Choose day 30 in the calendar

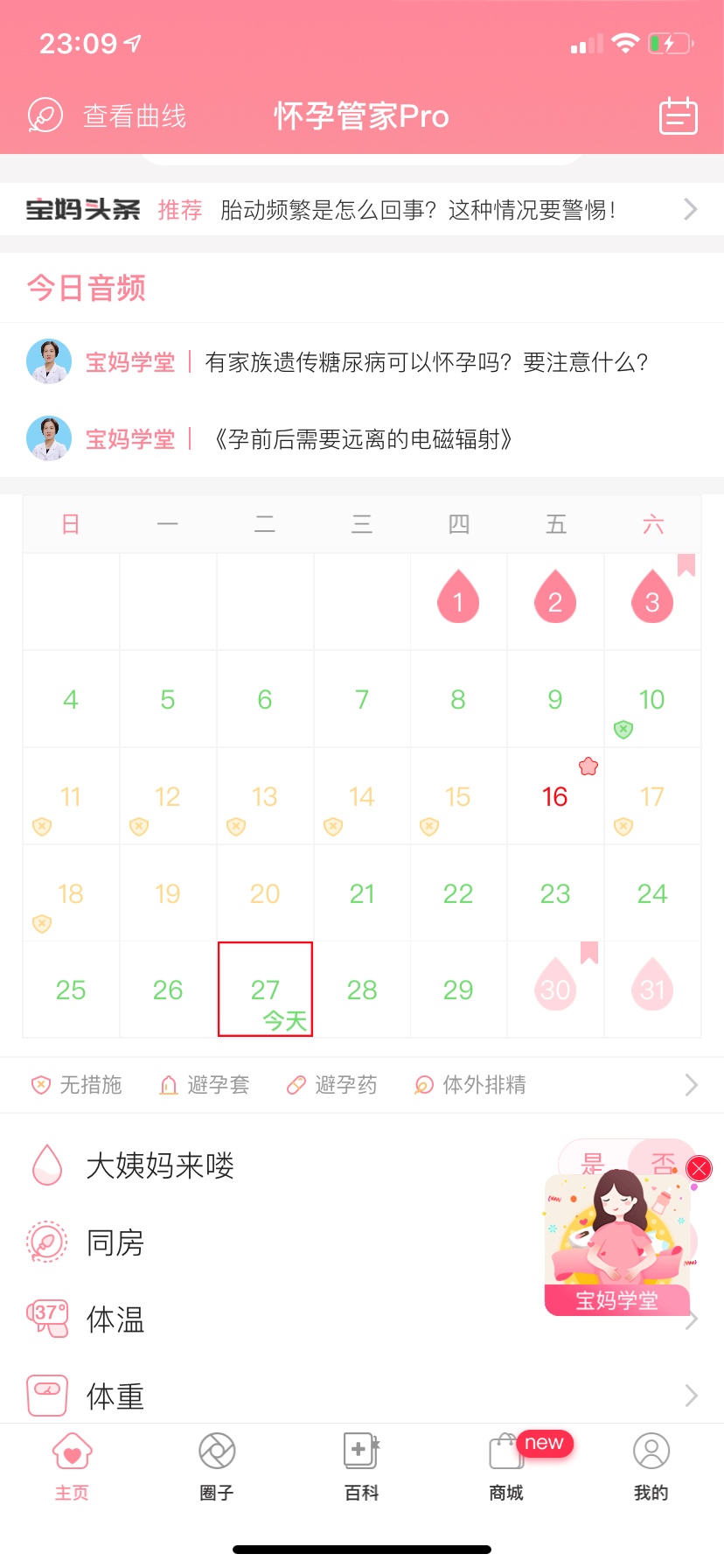pos(555,990)
